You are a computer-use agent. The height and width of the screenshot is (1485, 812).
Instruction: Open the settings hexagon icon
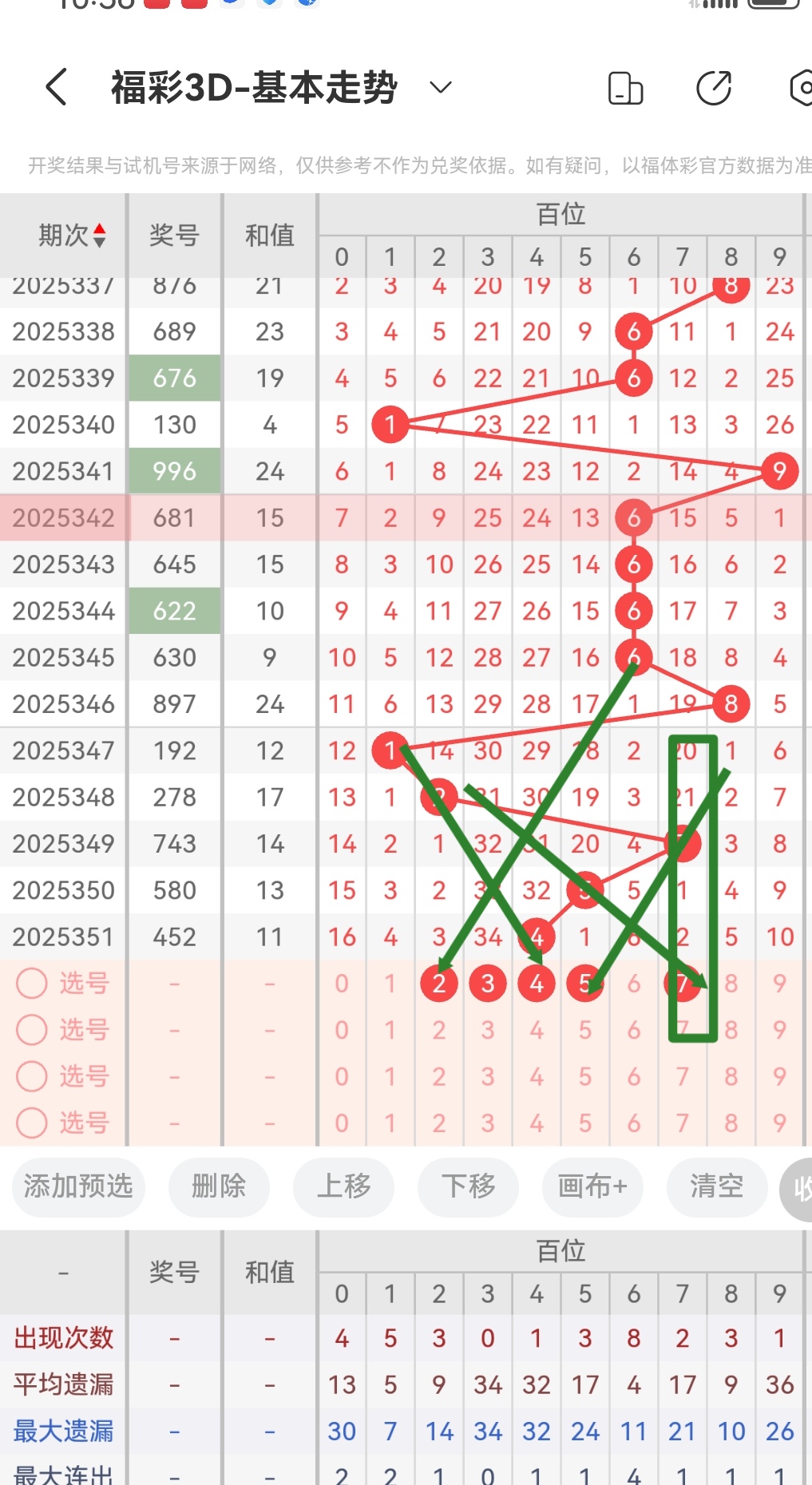click(x=801, y=88)
